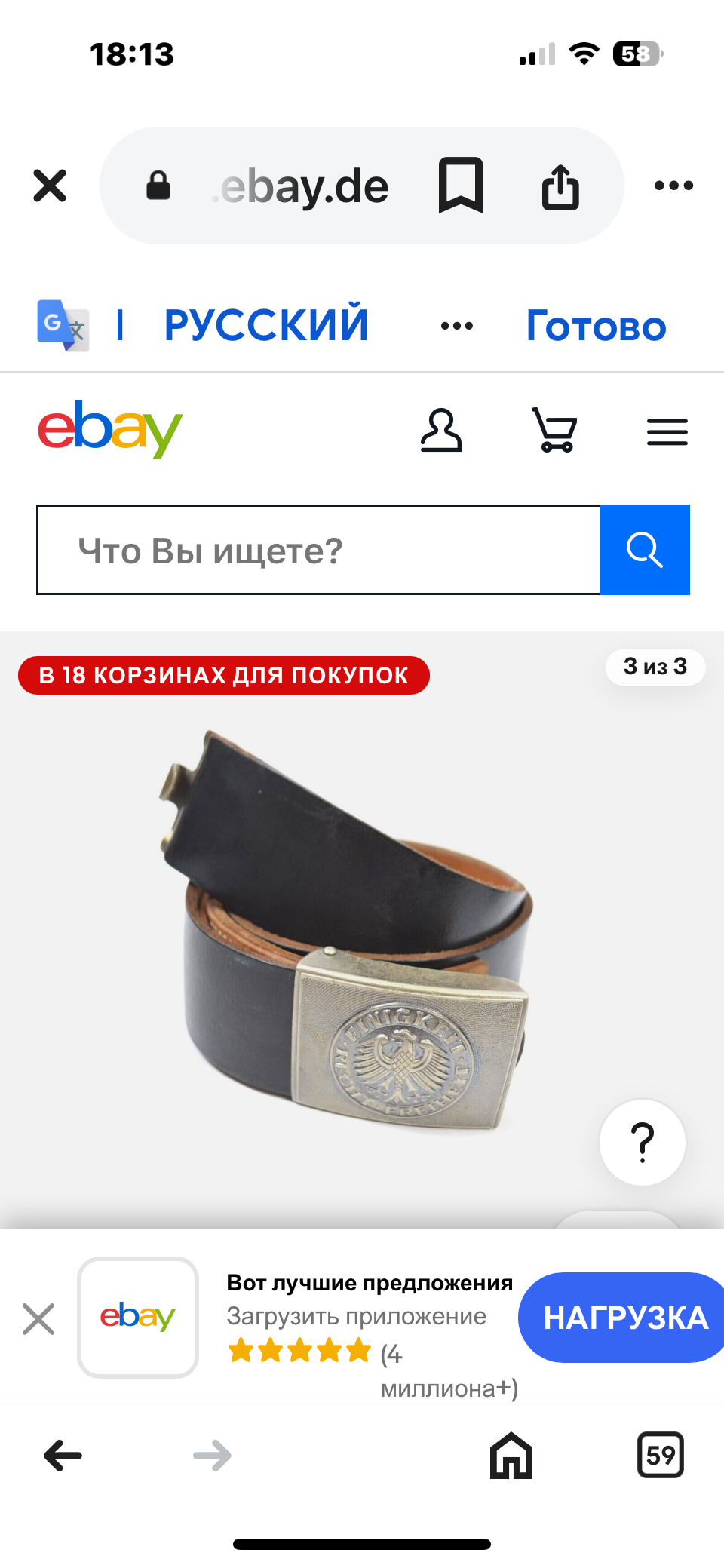Open translation options next to РУССКИЙ
This screenshot has width=724, height=1568.
457,326
